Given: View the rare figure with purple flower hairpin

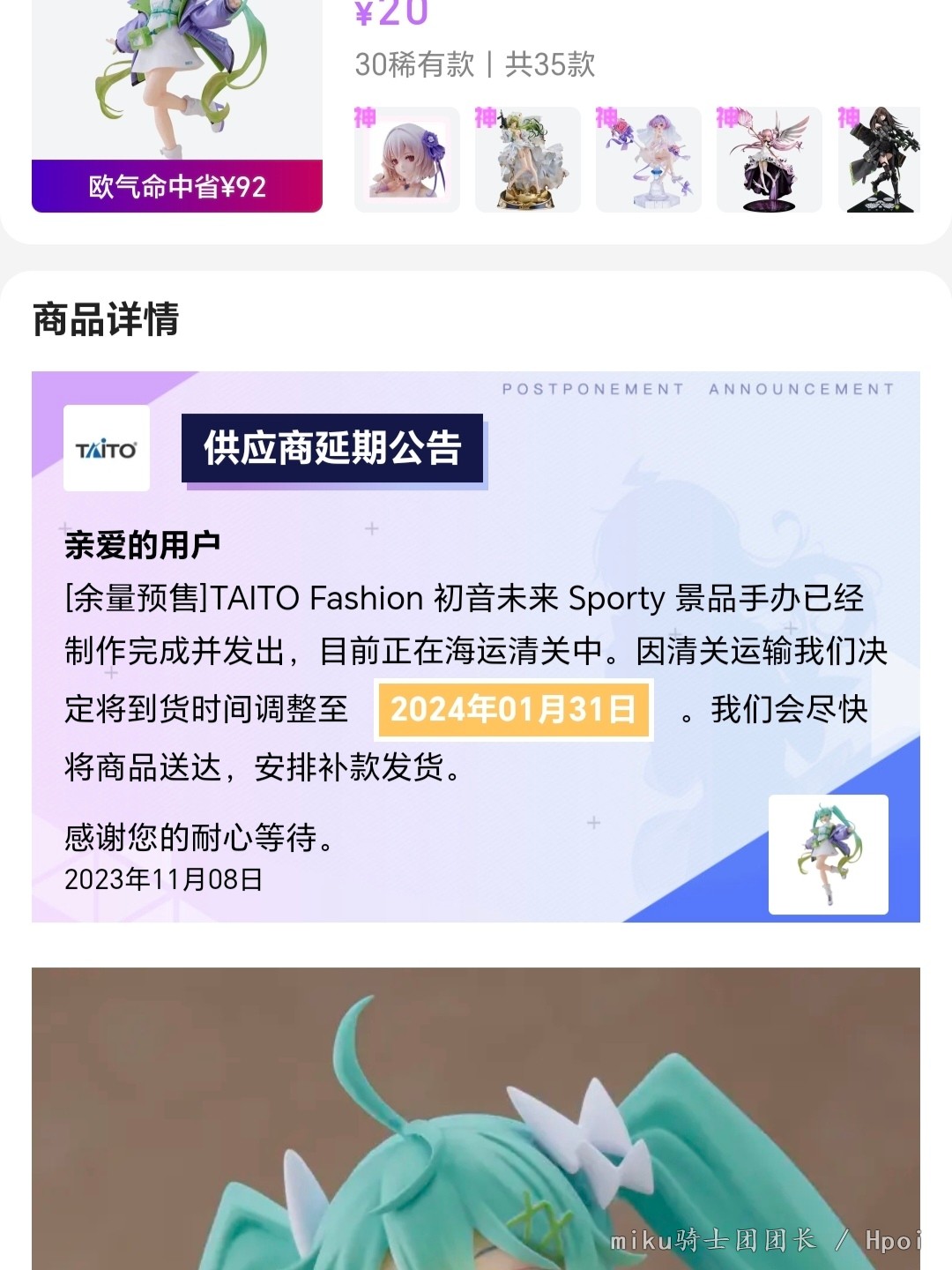Looking at the screenshot, I should pyautogui.click(x=407, y=161).
